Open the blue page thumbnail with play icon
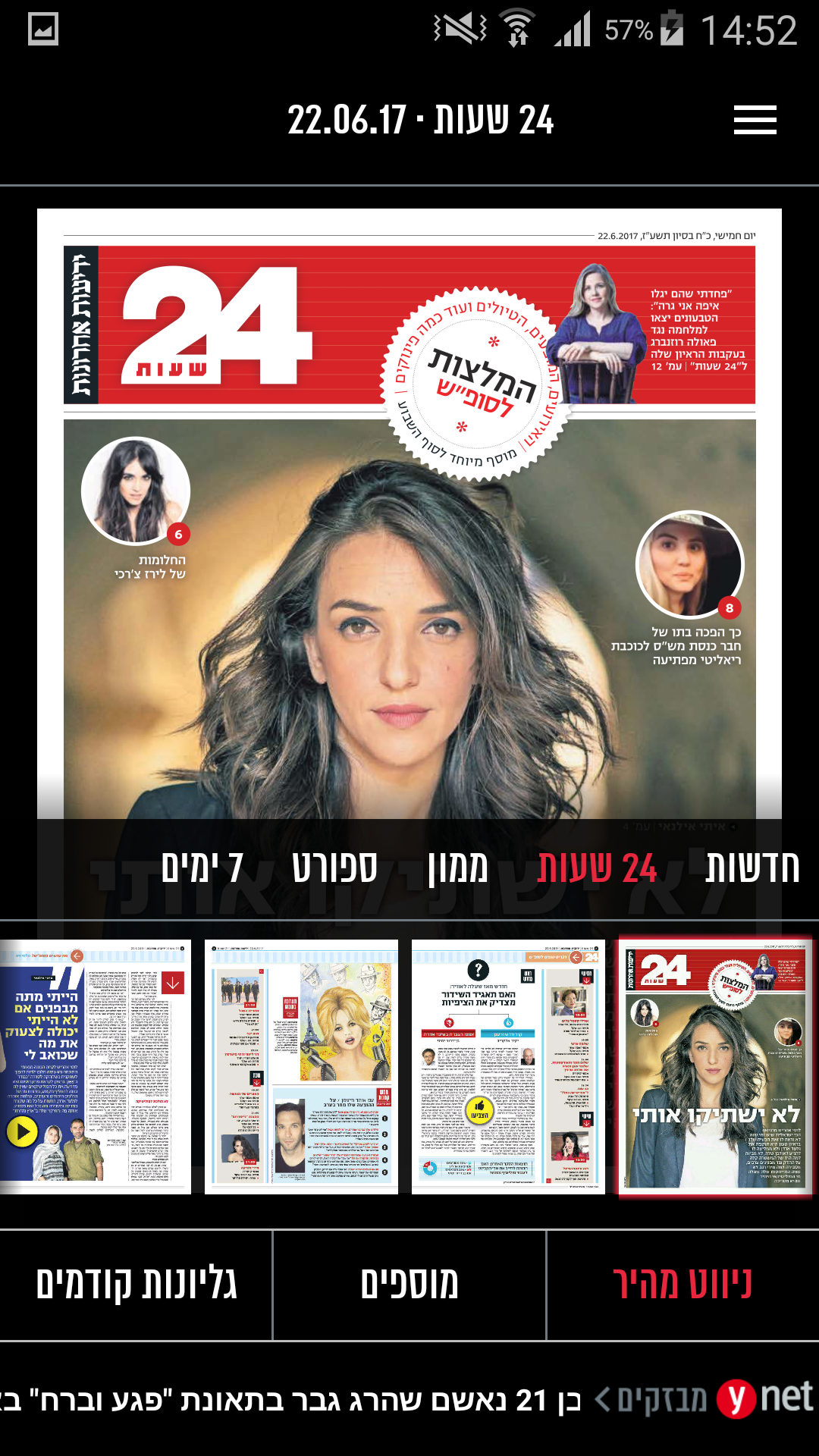Screen dimensions: 819x1456 point(95,1067)
